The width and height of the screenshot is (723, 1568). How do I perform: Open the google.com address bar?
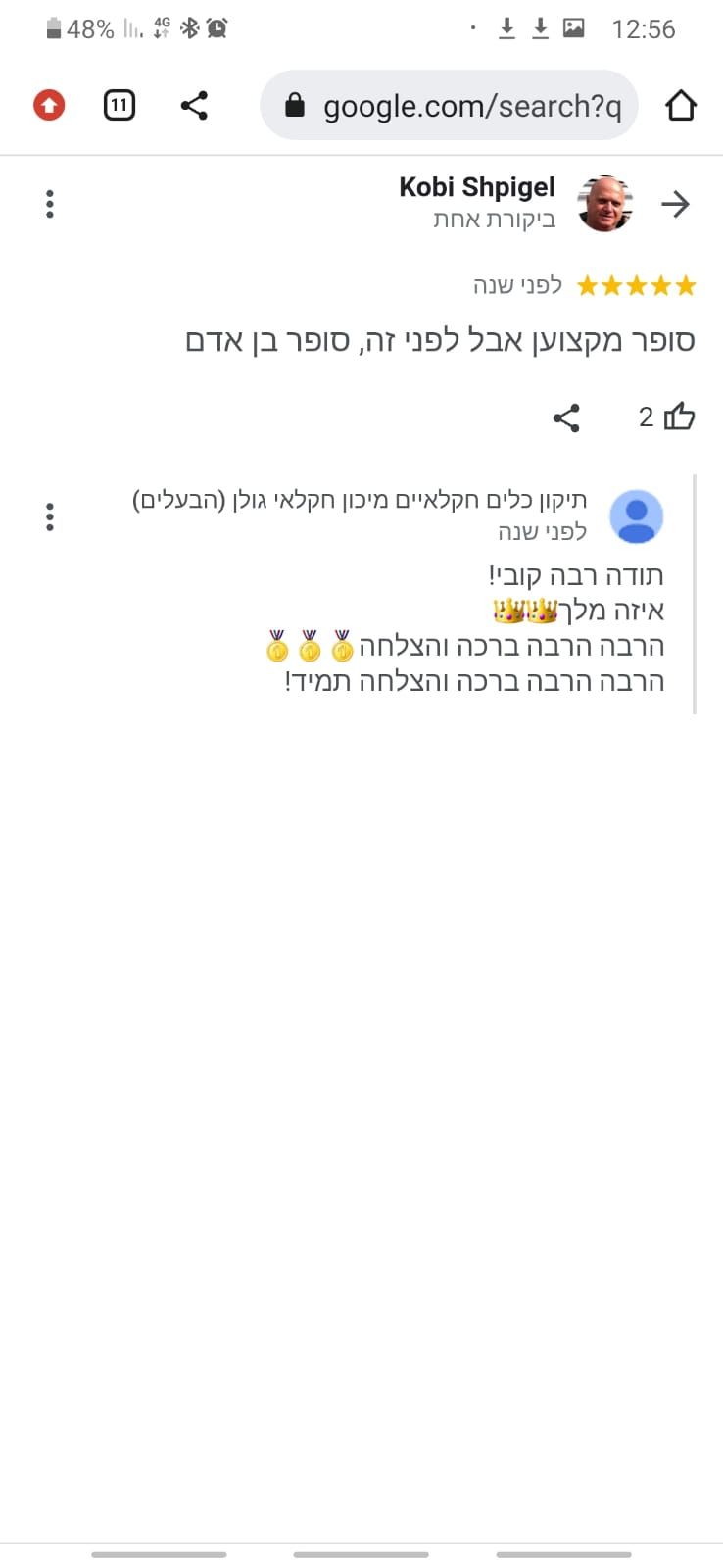[x=450, y=105]
